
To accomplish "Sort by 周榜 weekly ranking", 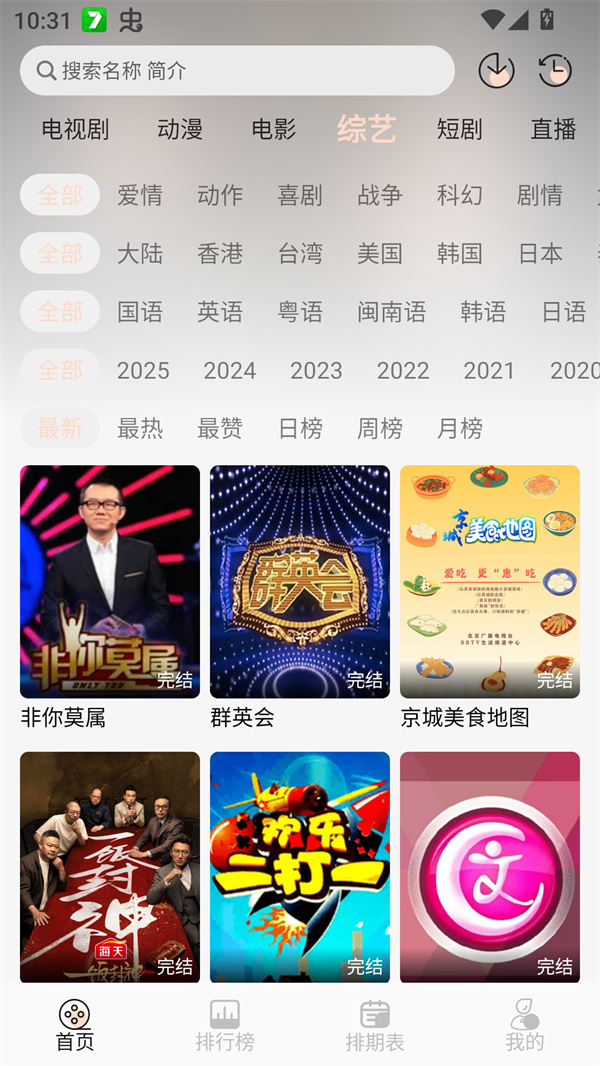I will 380,428.
